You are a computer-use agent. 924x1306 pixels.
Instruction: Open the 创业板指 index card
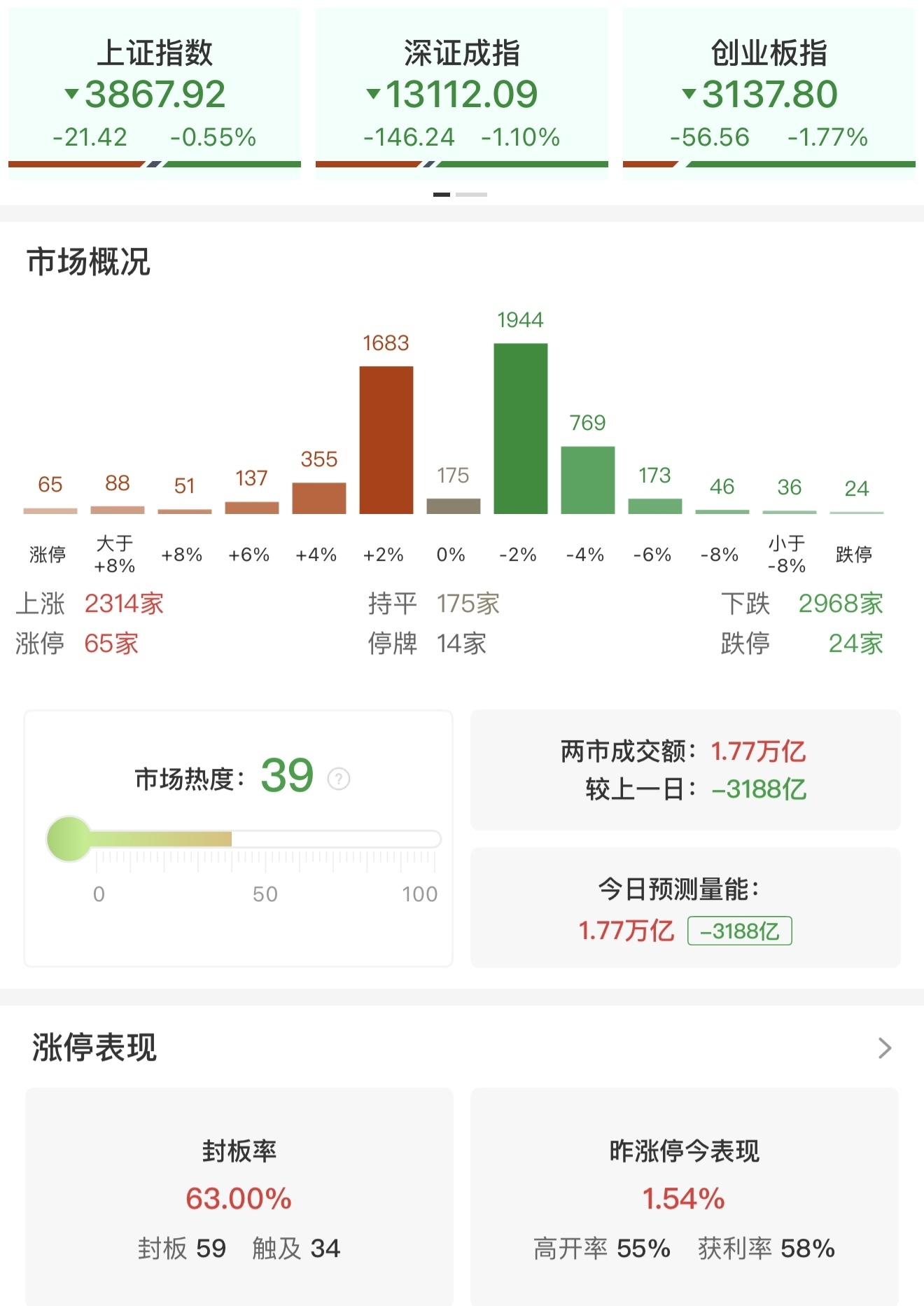769,93
